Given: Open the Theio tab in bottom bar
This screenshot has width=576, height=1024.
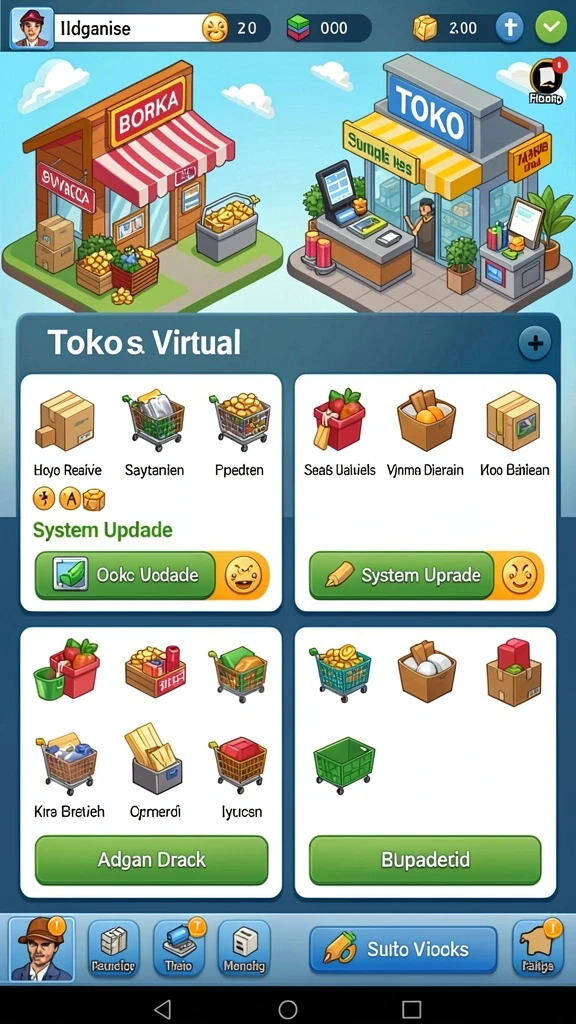Looking at the screenshot, I should point(179,949).
